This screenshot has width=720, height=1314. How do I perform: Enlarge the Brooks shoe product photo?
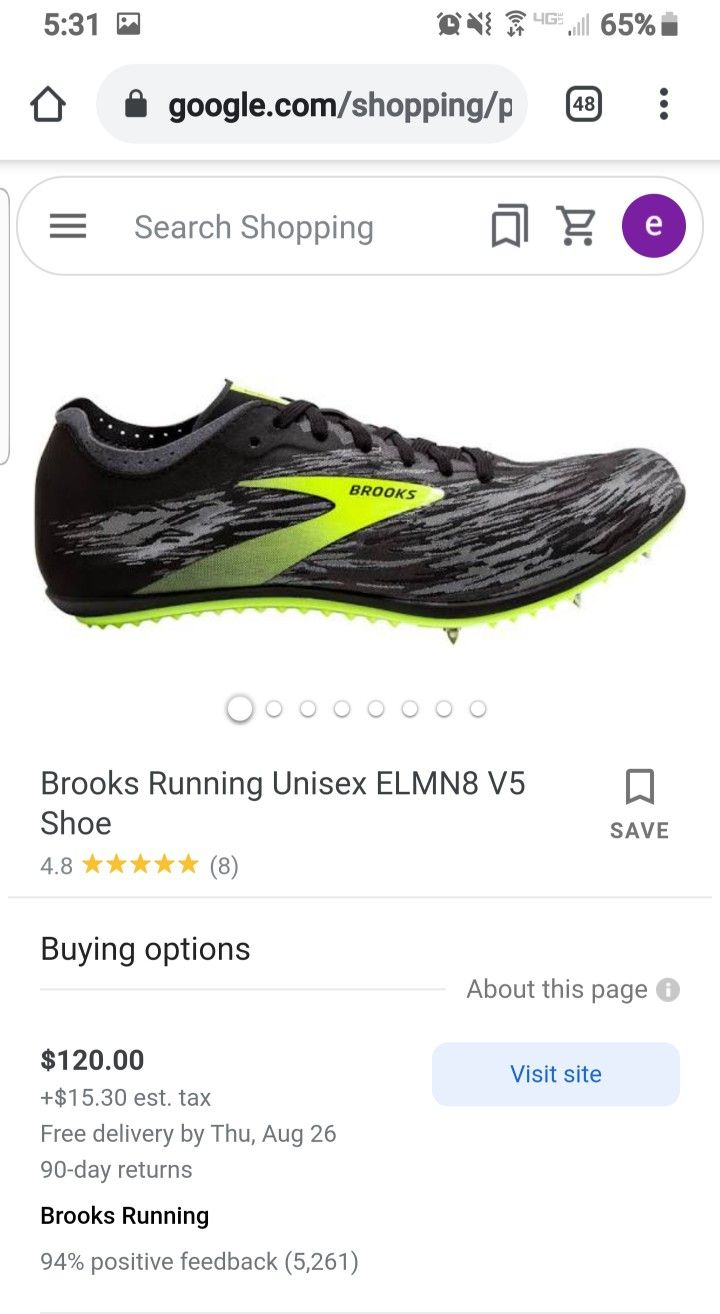click(x=360, y=505)
